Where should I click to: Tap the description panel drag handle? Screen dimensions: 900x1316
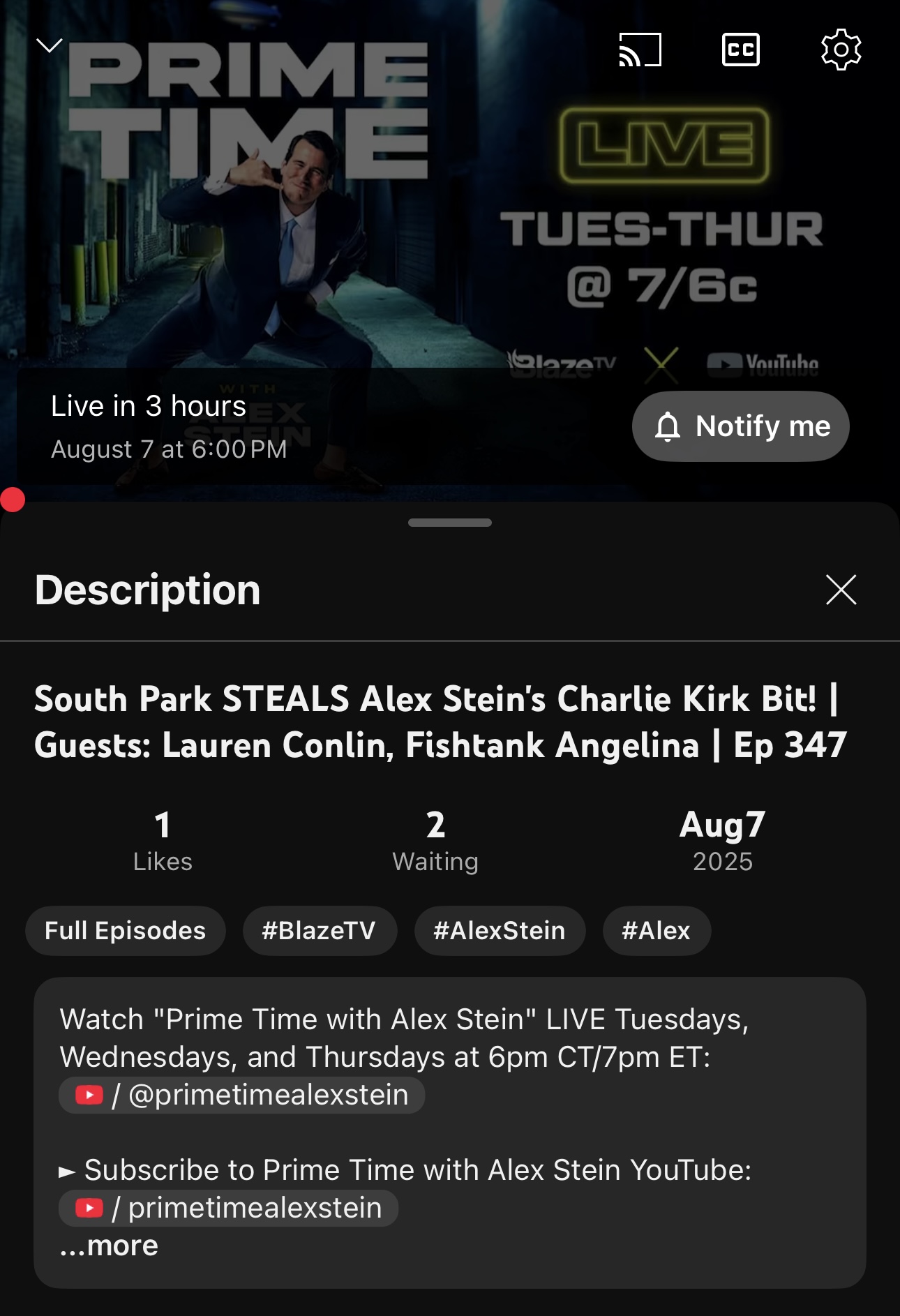coord(450,523)
